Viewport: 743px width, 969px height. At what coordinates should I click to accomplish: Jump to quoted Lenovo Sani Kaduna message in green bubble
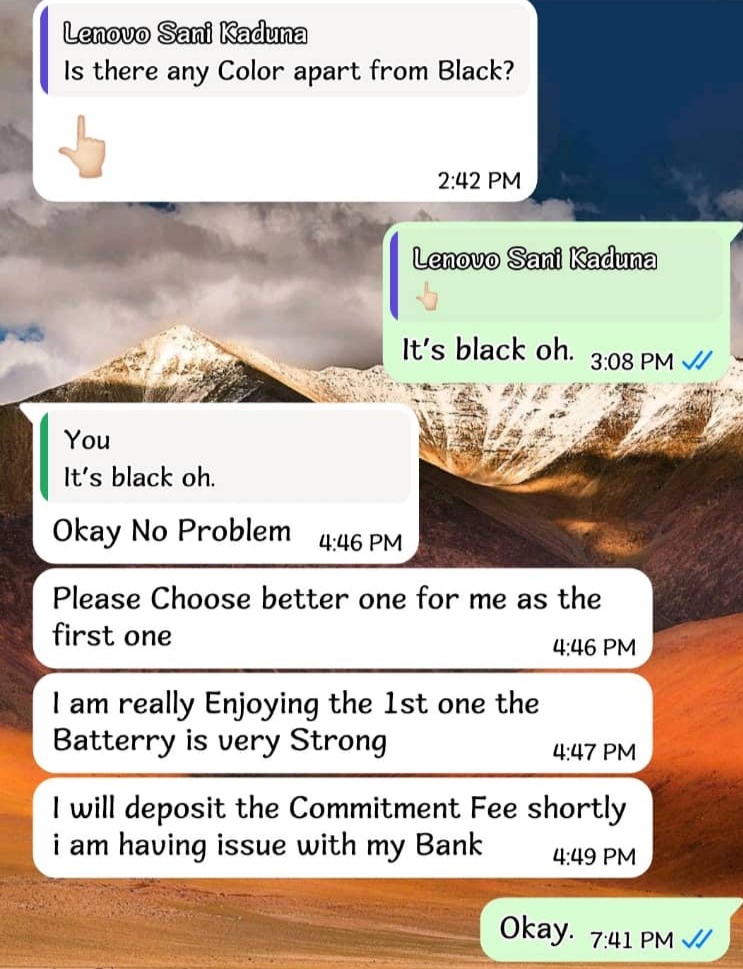point(556,277)
